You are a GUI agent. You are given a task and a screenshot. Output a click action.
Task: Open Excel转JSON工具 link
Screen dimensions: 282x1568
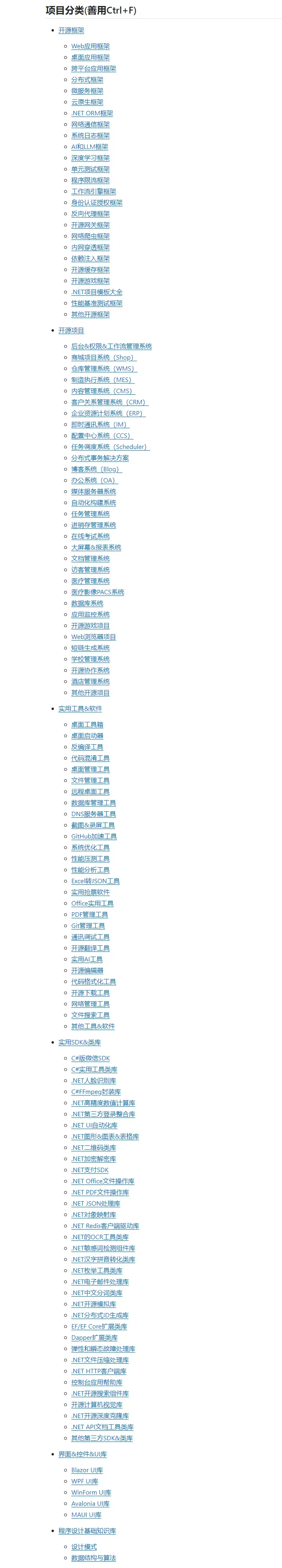(x=95, y=881)
